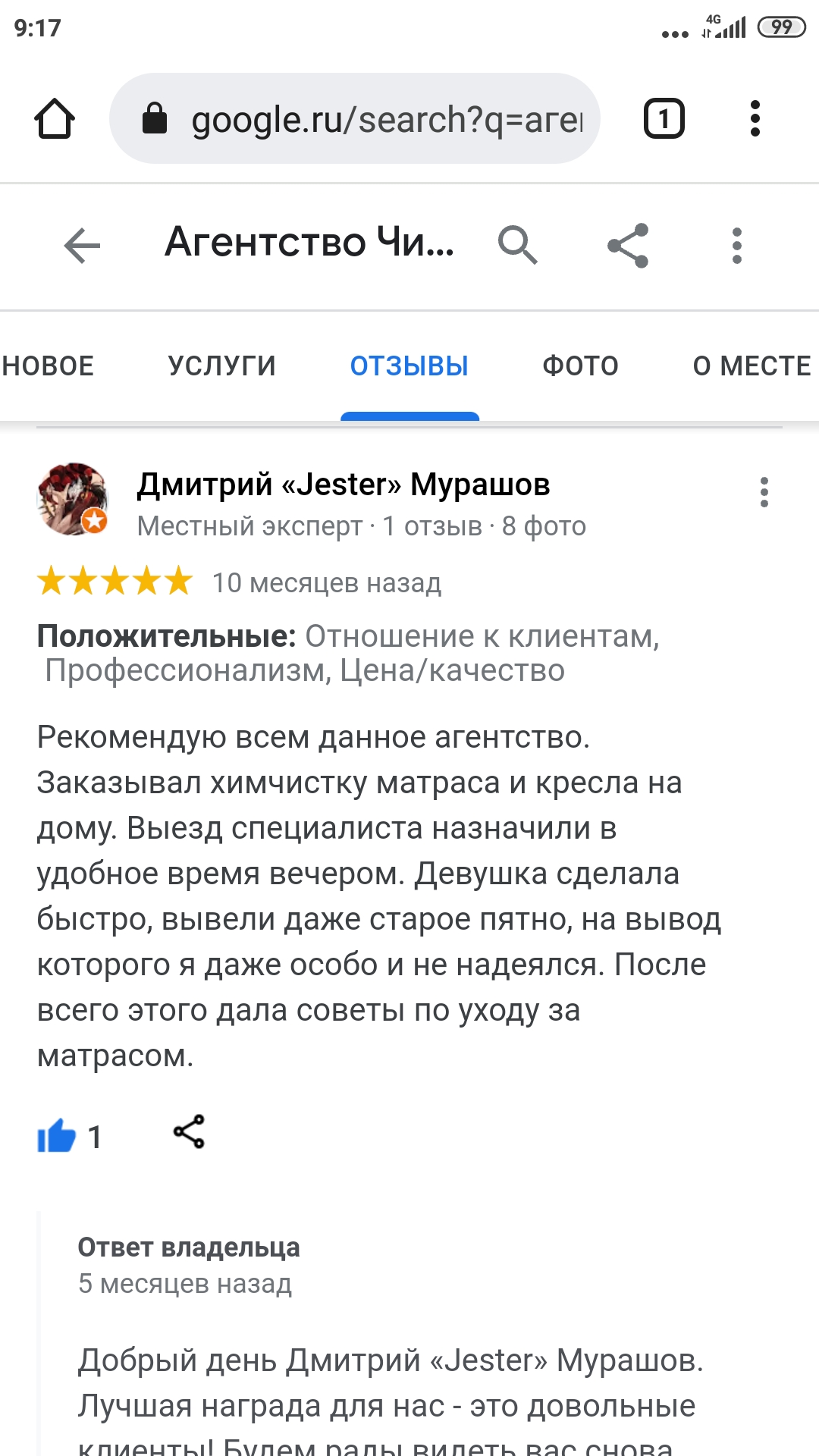This screenshot has height=1456, width=819.
Task: Open the browser tab switcher
Action: click(x=664, y=119)
